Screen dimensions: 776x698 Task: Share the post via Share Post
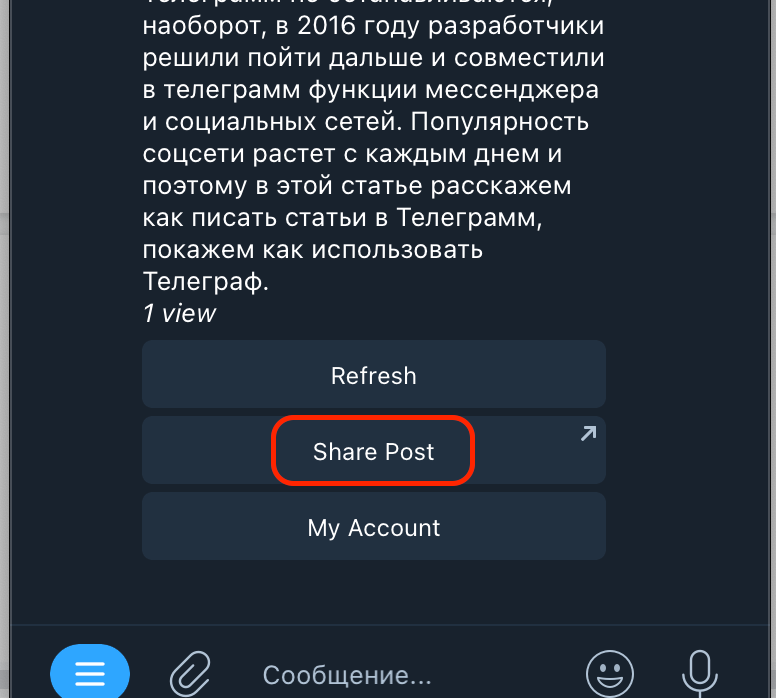(x=373, y=451)
